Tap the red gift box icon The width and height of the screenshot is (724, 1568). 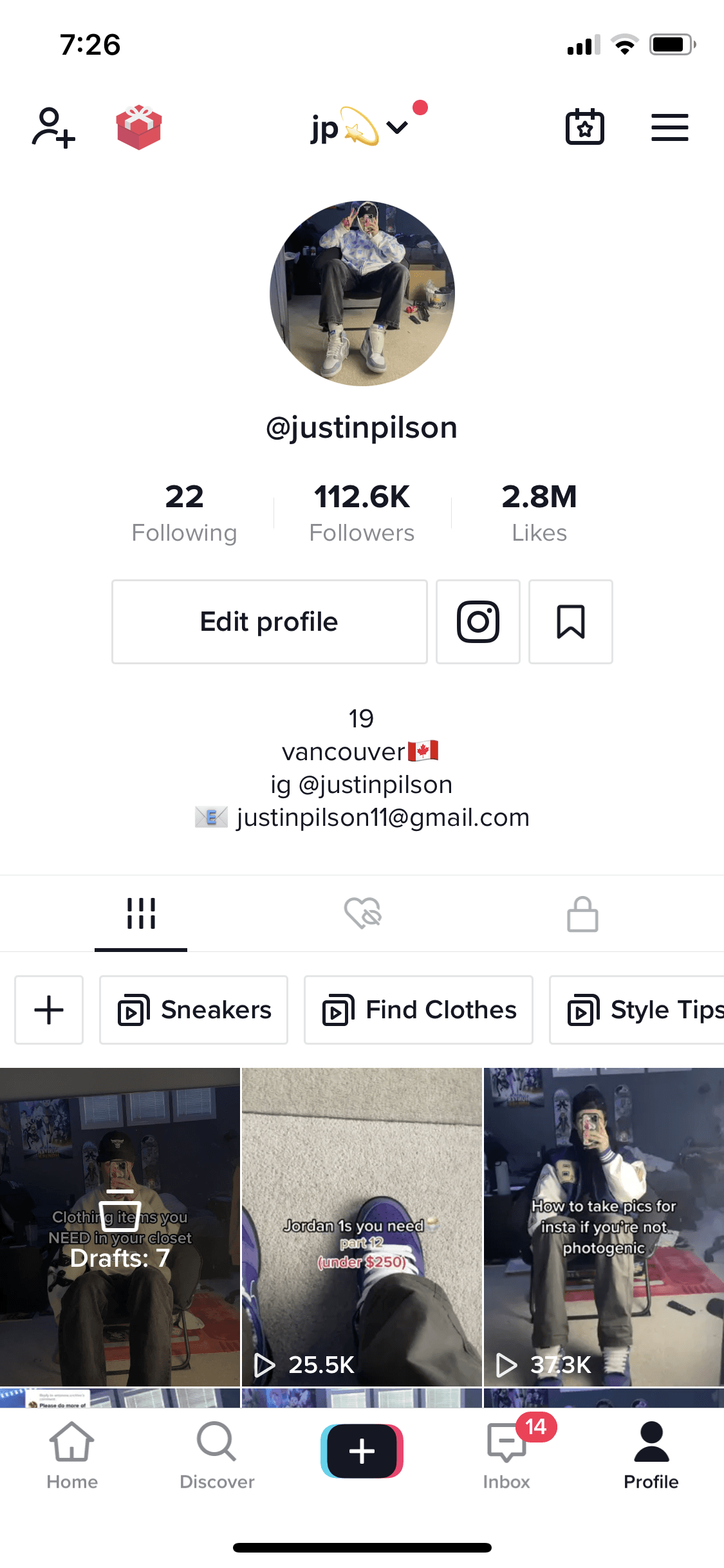[x=139, y=127]
